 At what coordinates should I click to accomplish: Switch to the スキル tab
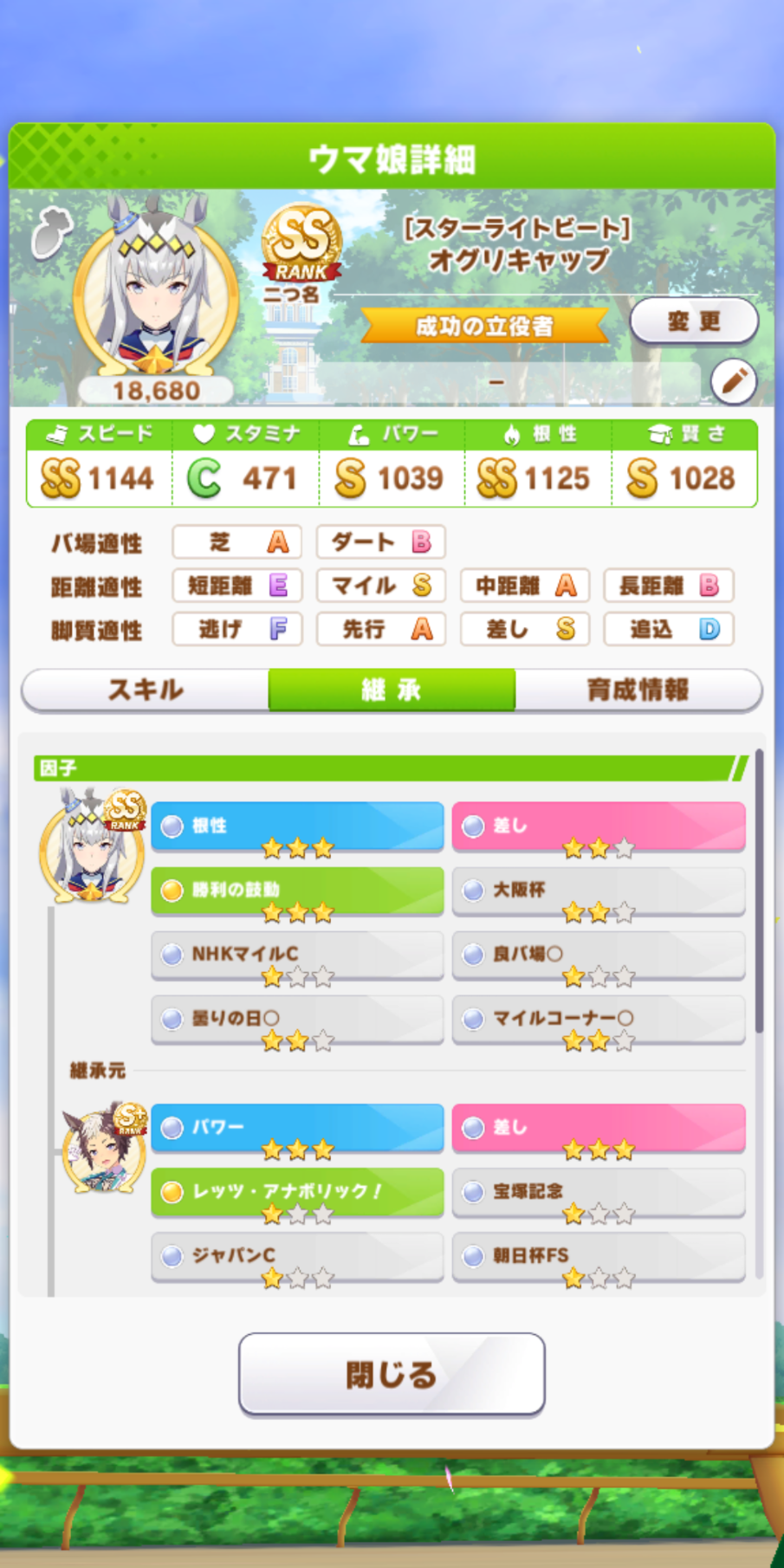point(146,690)
